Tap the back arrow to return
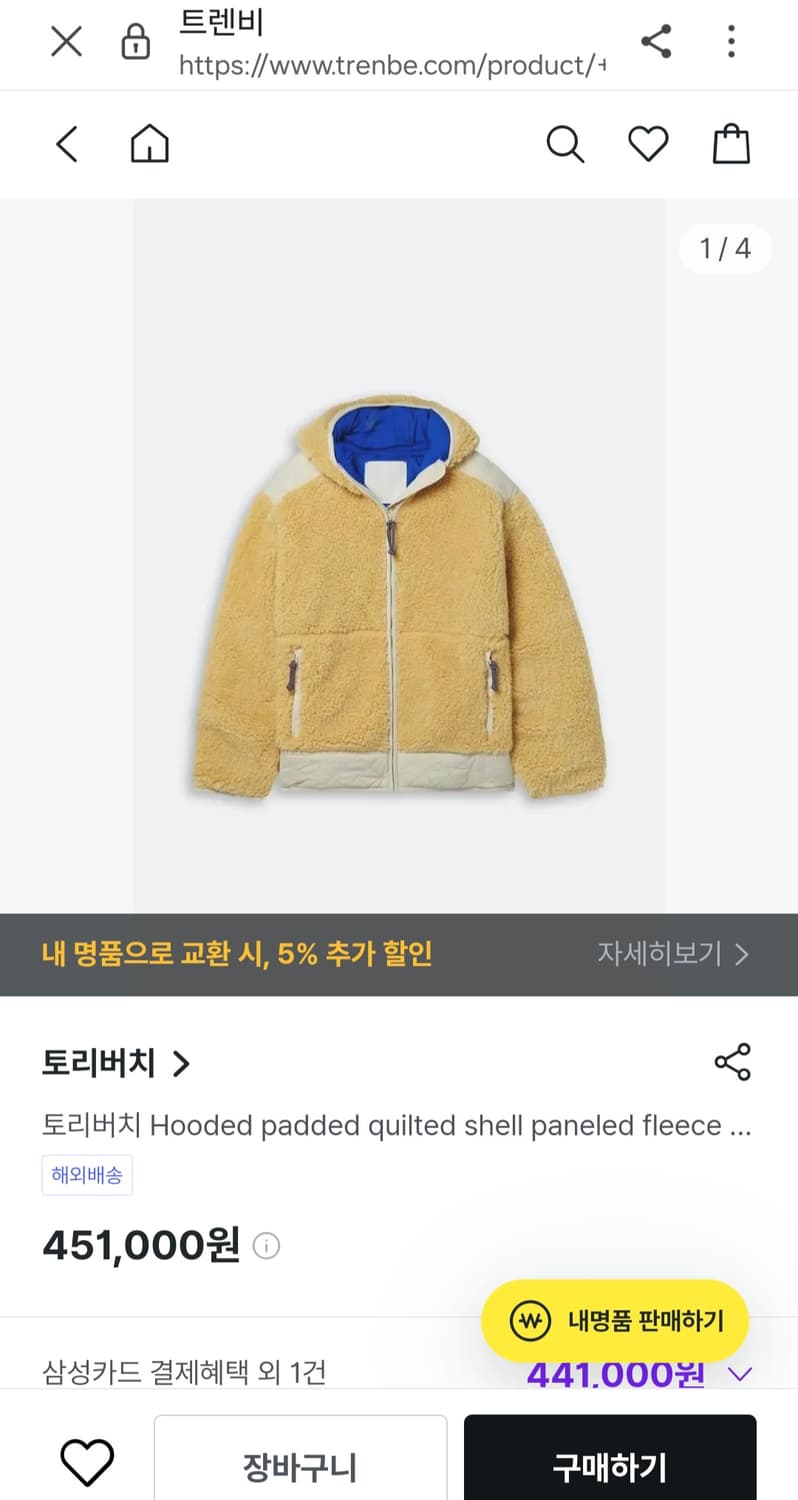The image size is (798, 1500). tap(66, 143)
